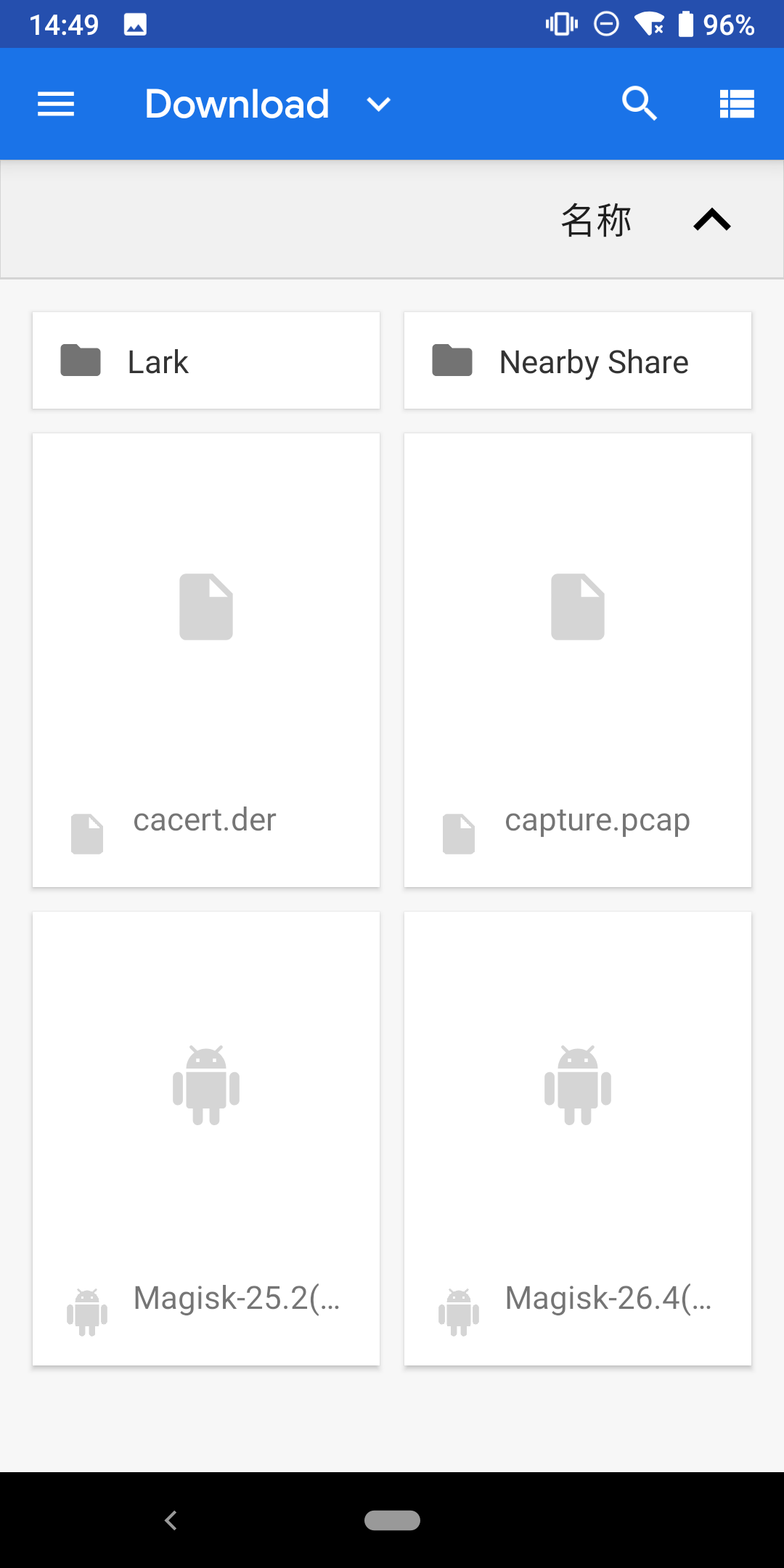
Task: Switch to list view
Action: (x=737, y=104)
